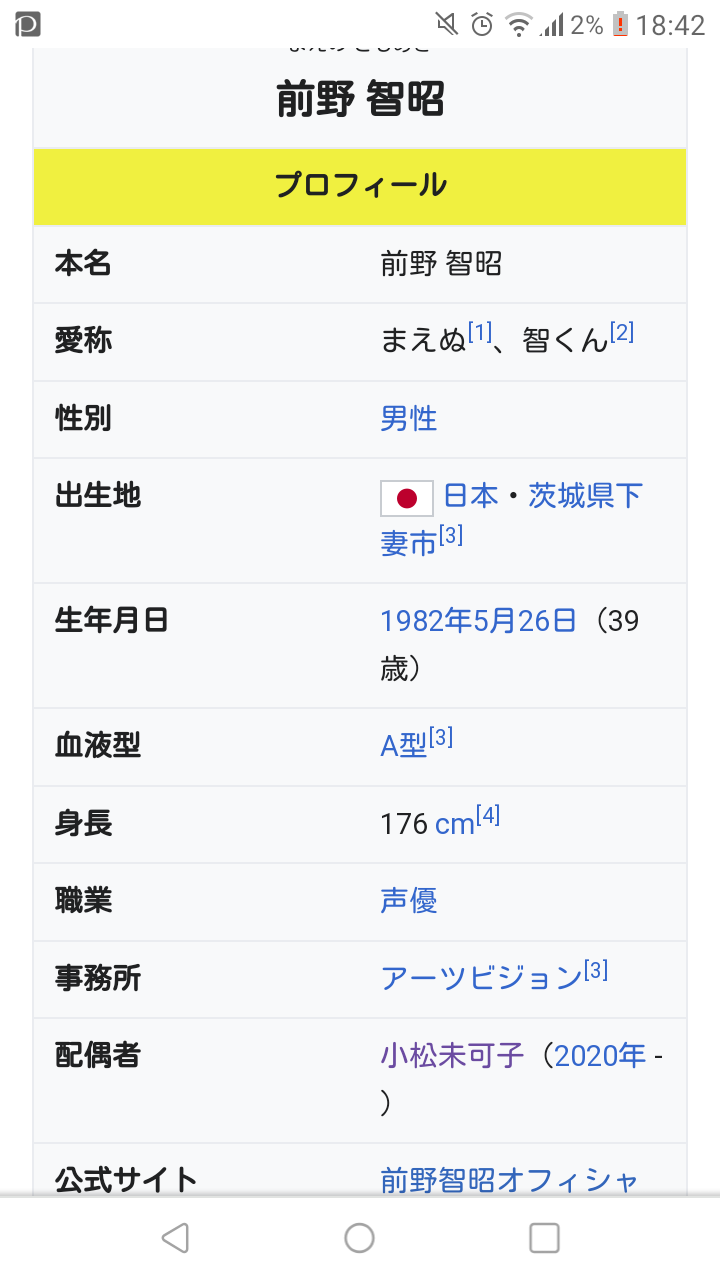Viewport: 720px width, 1280px height.
Task: Go to the home screen
Action: (359, 1238)
